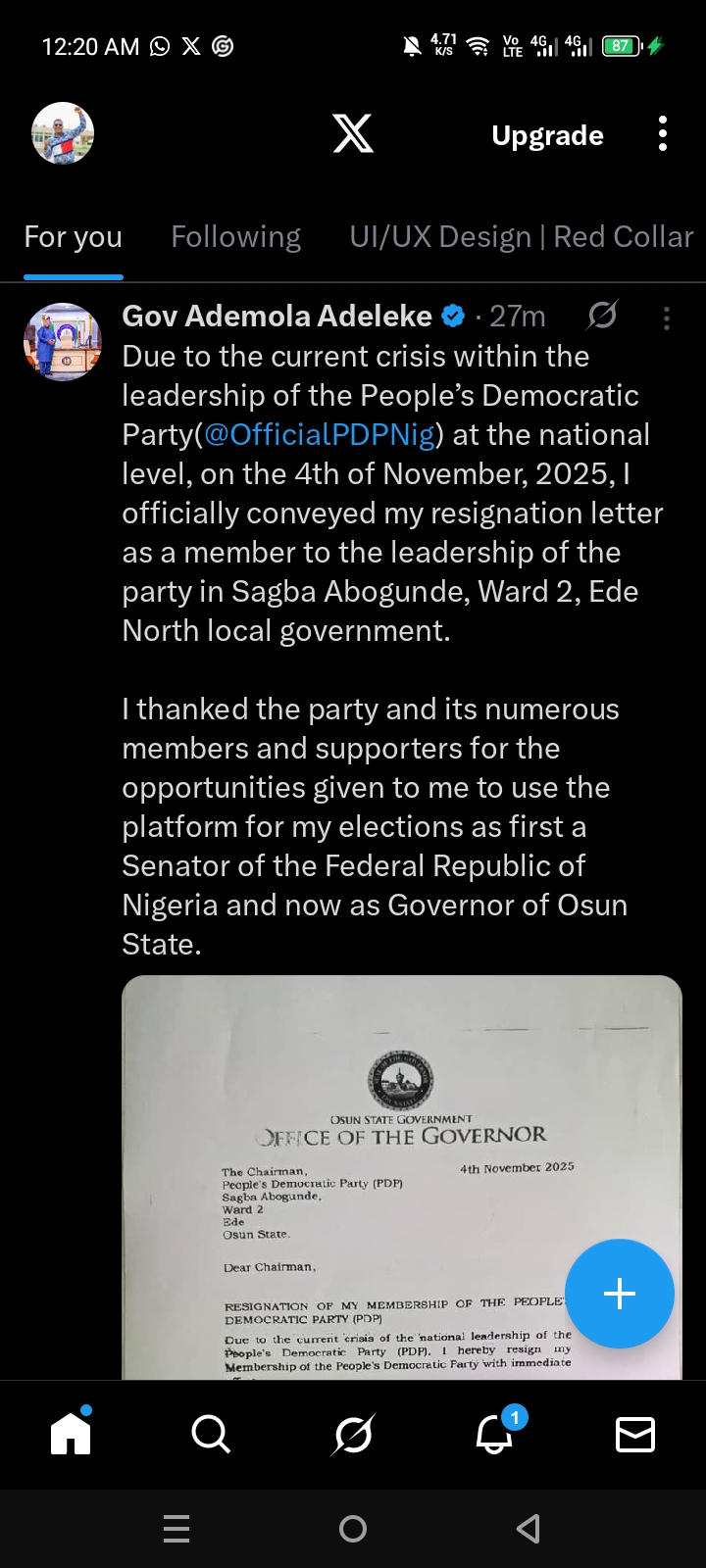Open the UI/UX Design | Red Collar tab

click(x=521, y=237)
